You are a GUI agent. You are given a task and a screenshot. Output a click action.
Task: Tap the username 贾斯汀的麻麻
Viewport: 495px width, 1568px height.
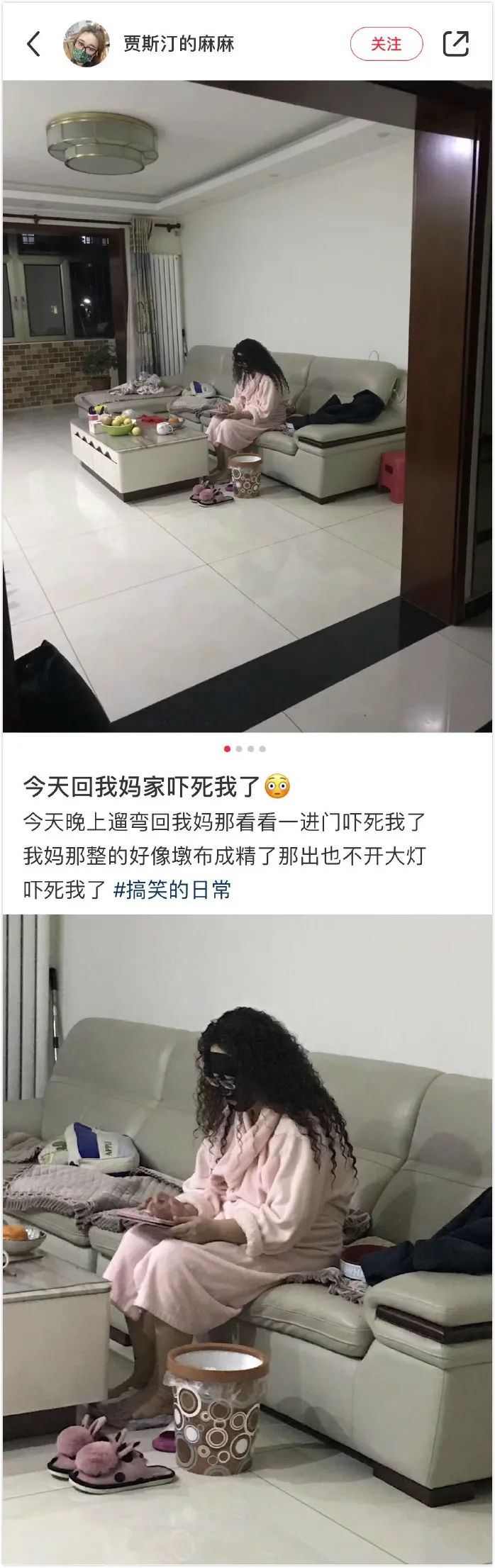coord(179,44)
